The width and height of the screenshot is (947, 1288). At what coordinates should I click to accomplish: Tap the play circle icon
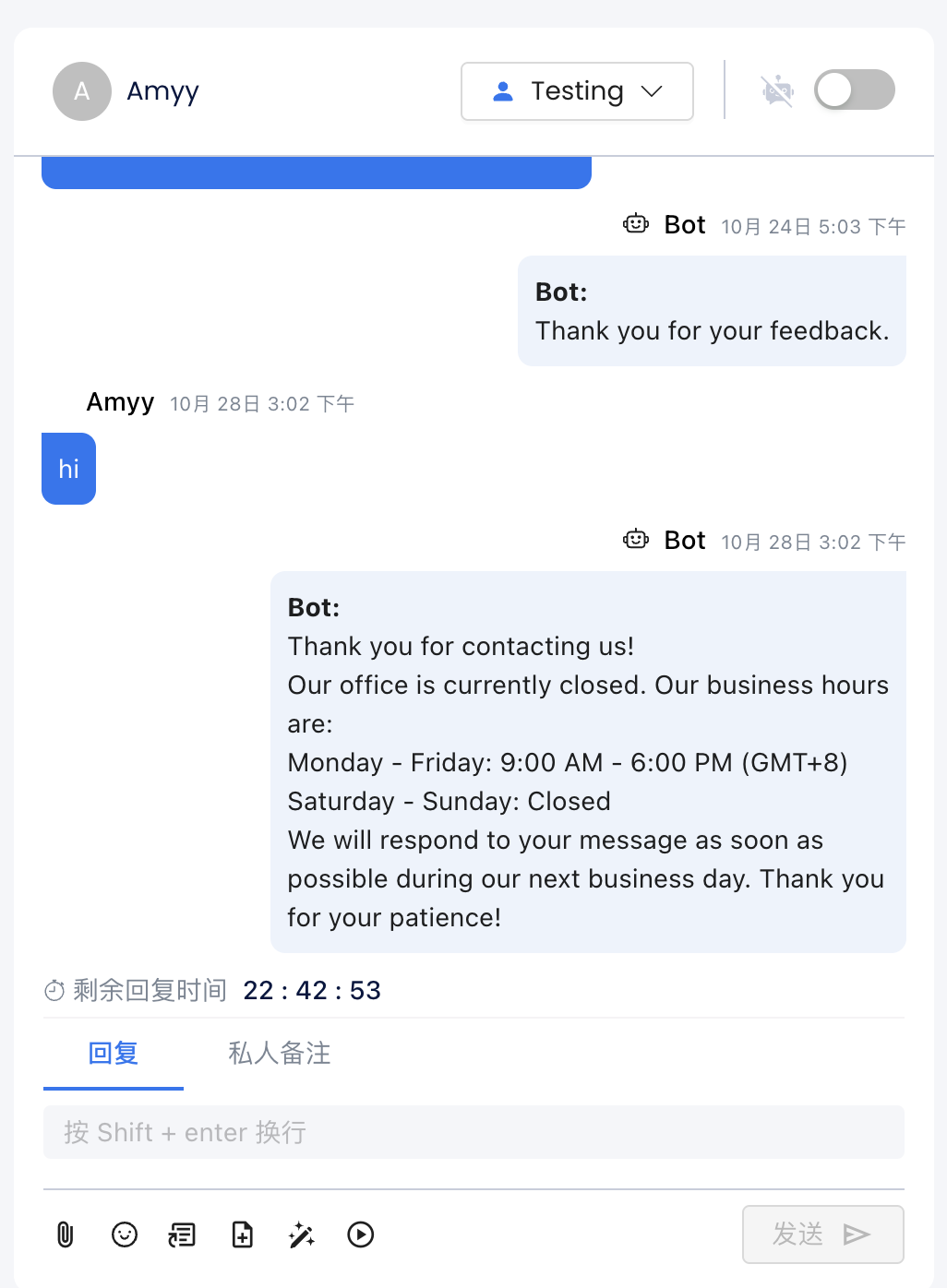coord(361,1234)
